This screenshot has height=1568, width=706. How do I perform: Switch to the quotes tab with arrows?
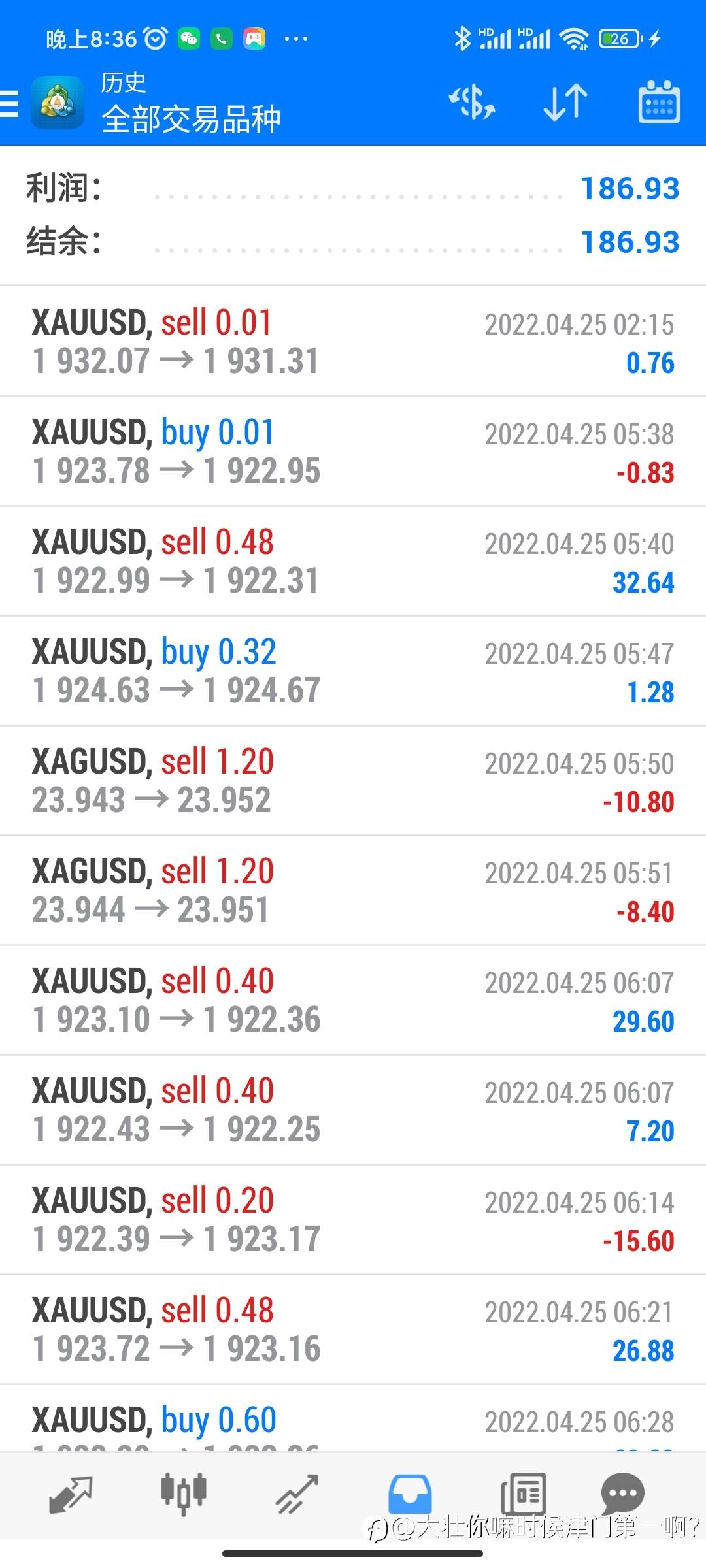71,1494
